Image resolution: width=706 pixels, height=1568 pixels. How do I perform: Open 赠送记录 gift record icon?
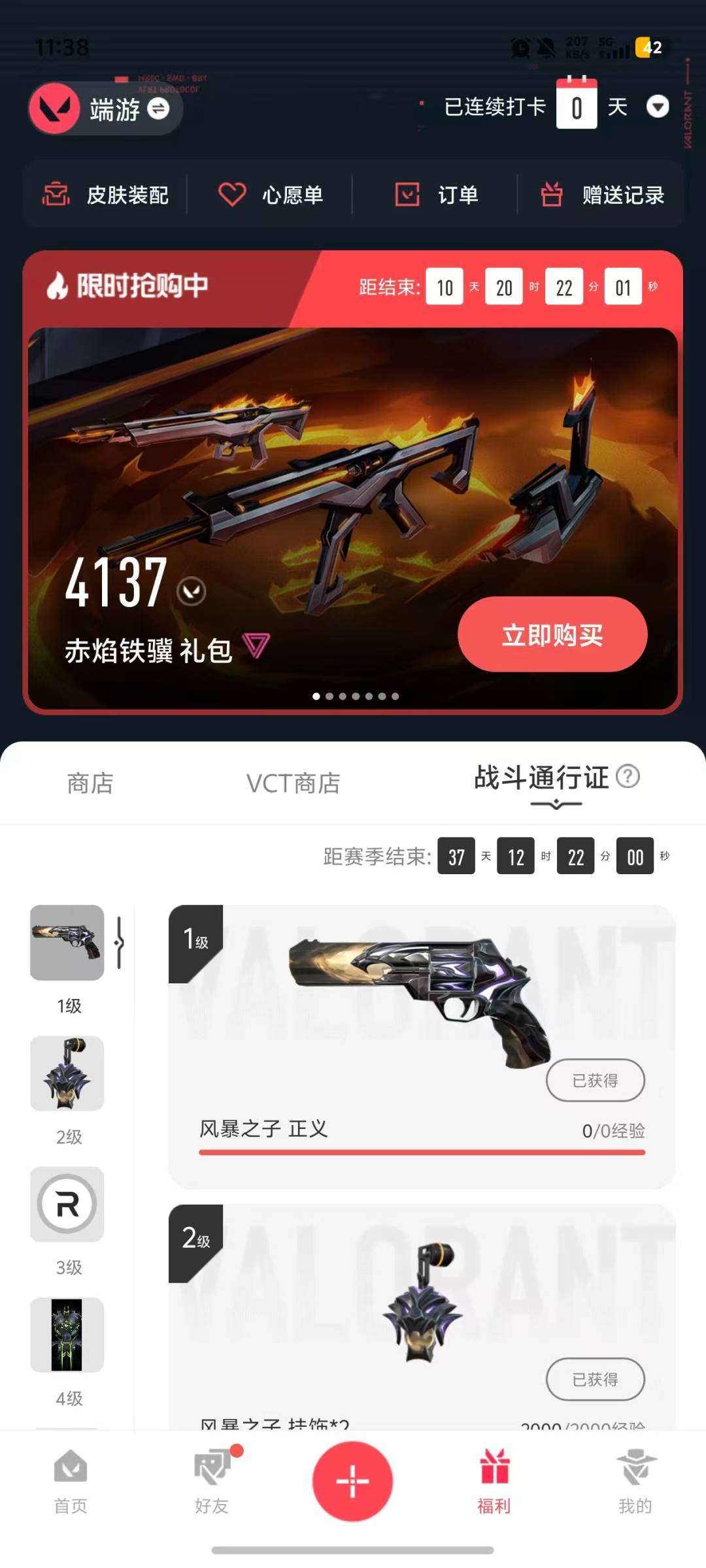click(551, 195)
